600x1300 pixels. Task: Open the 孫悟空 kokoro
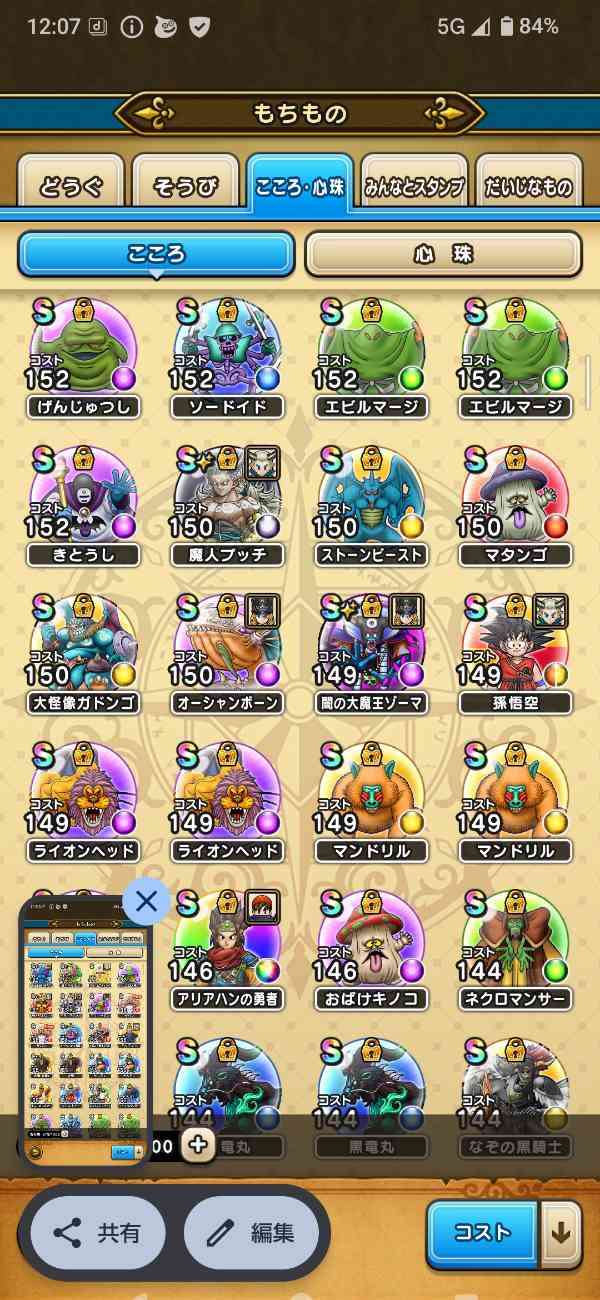click(516, 650)
